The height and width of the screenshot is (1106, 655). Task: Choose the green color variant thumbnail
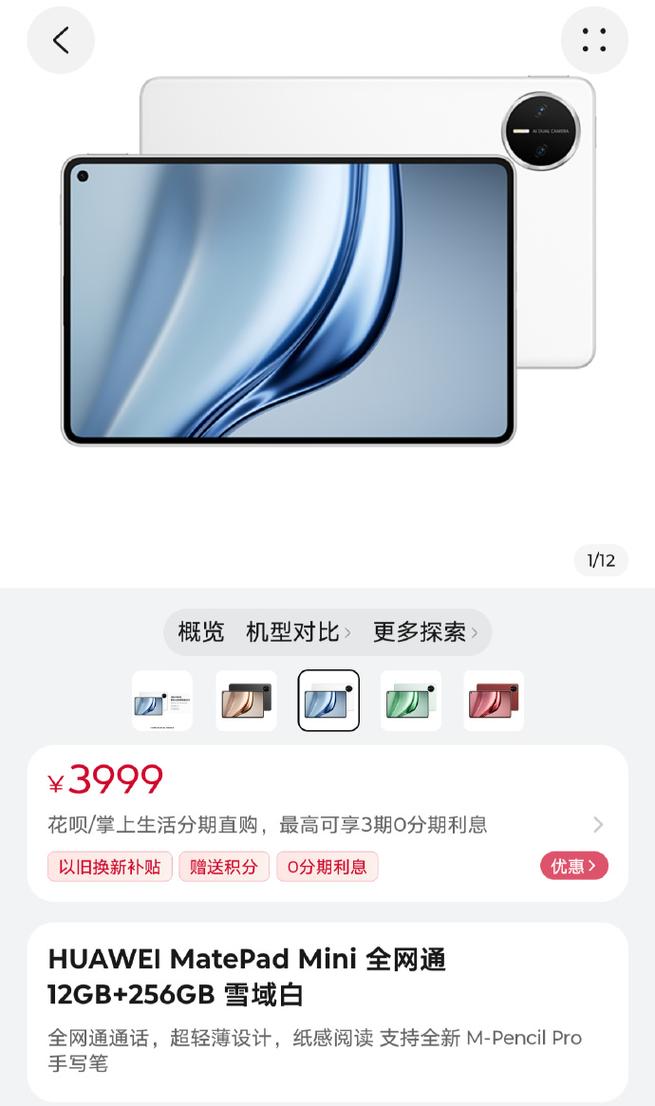(411, 700)
